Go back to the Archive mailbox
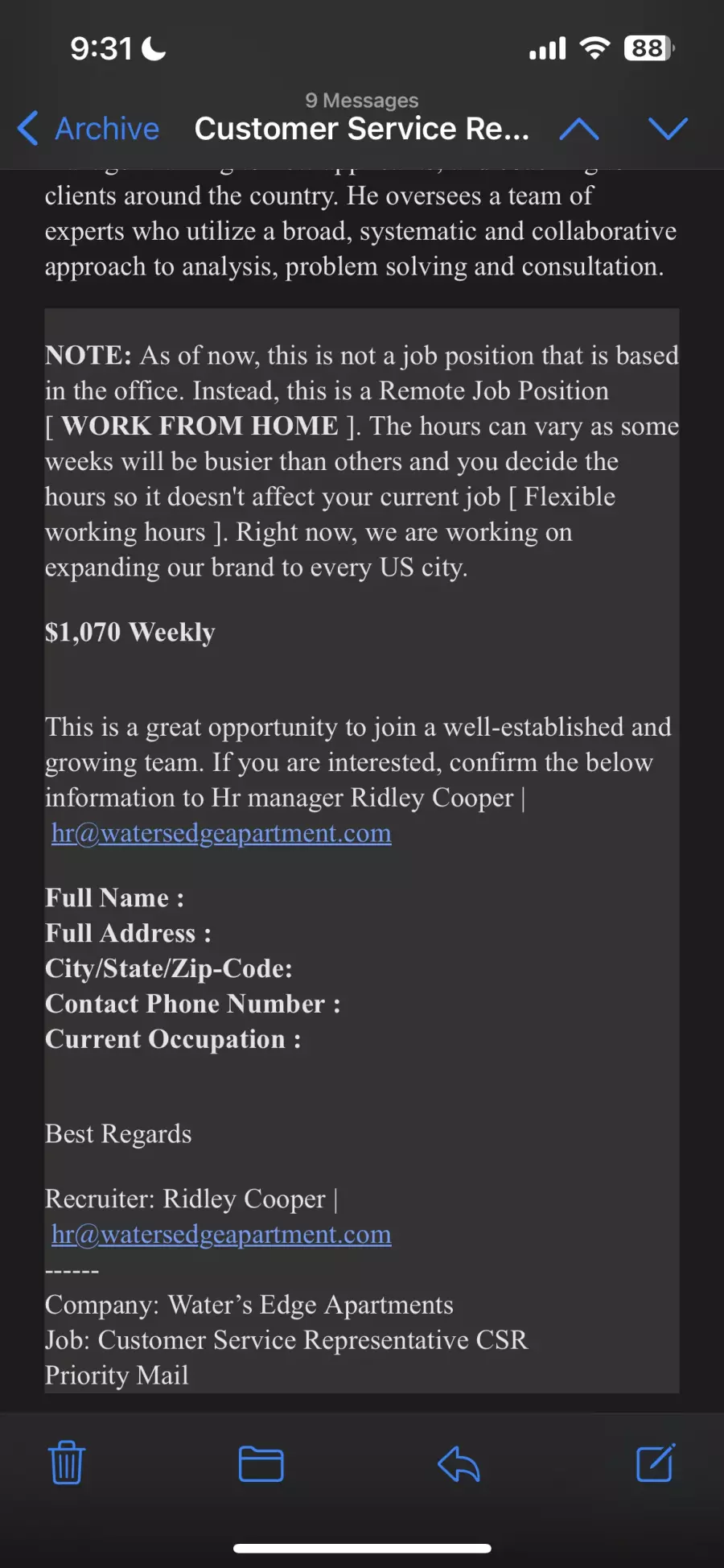Screen dimensions: 724x1568 [x=88, y=129]
